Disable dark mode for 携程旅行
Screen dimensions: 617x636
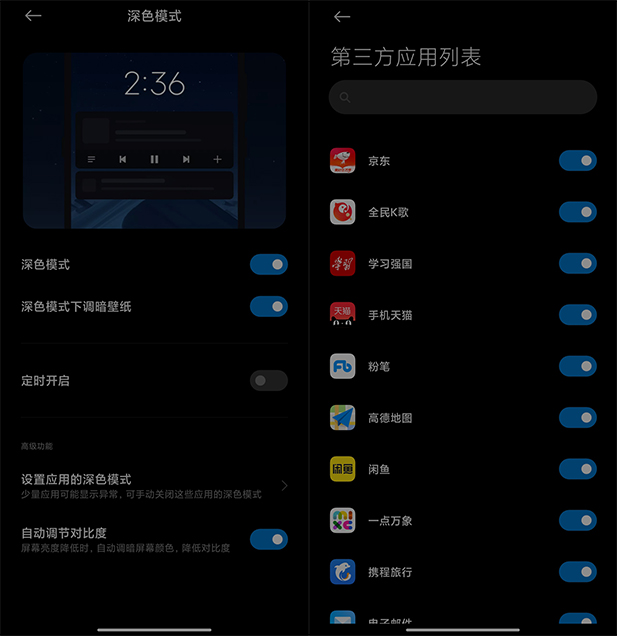[577, 572]
